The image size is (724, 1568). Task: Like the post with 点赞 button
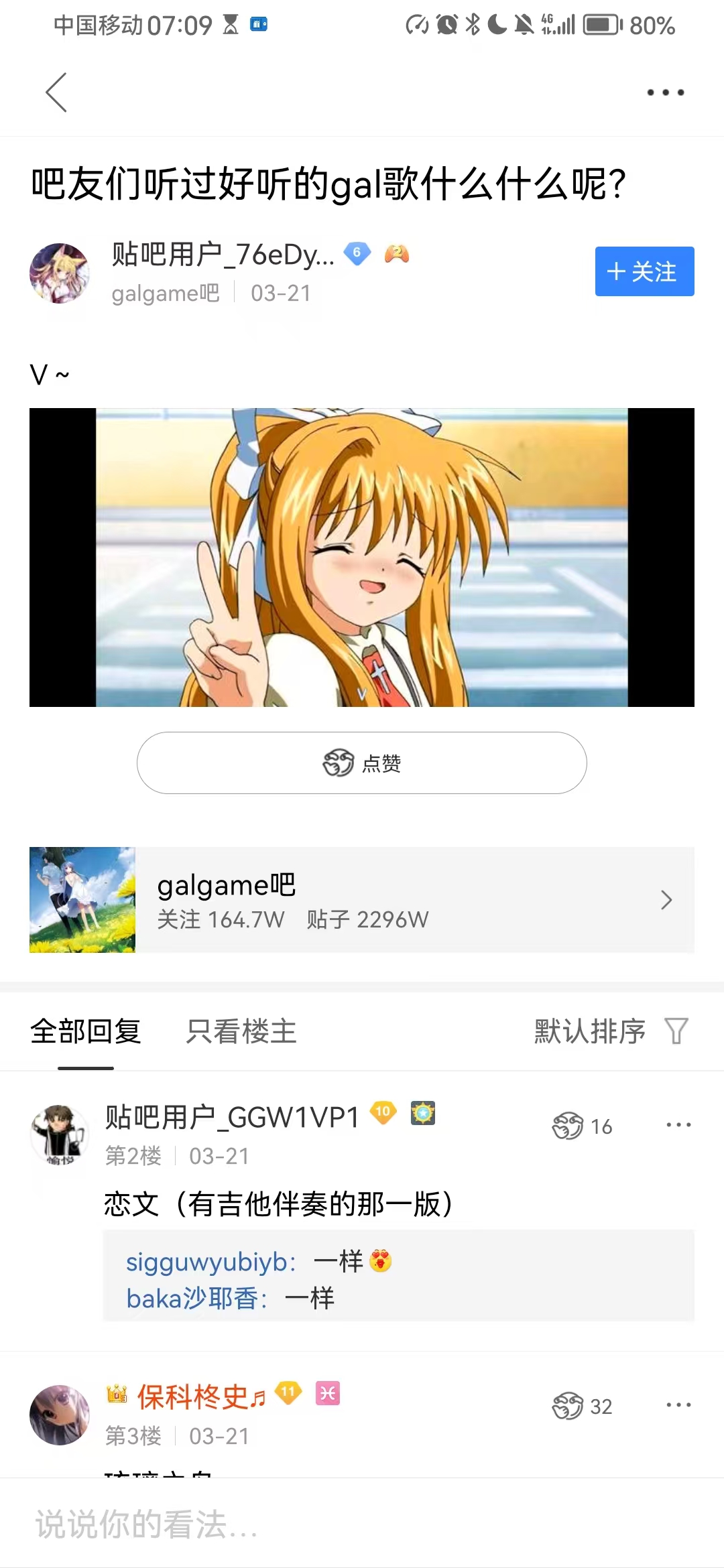[362, 763]
